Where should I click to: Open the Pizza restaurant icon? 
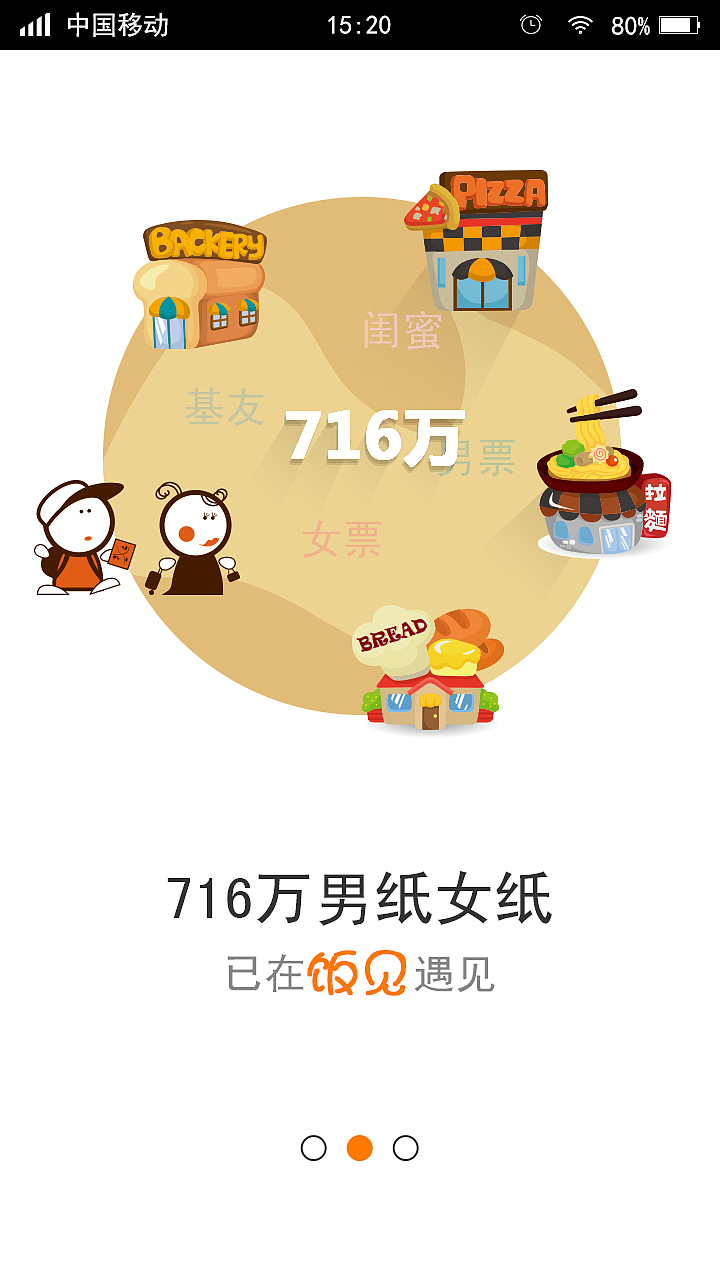point(485,240)
